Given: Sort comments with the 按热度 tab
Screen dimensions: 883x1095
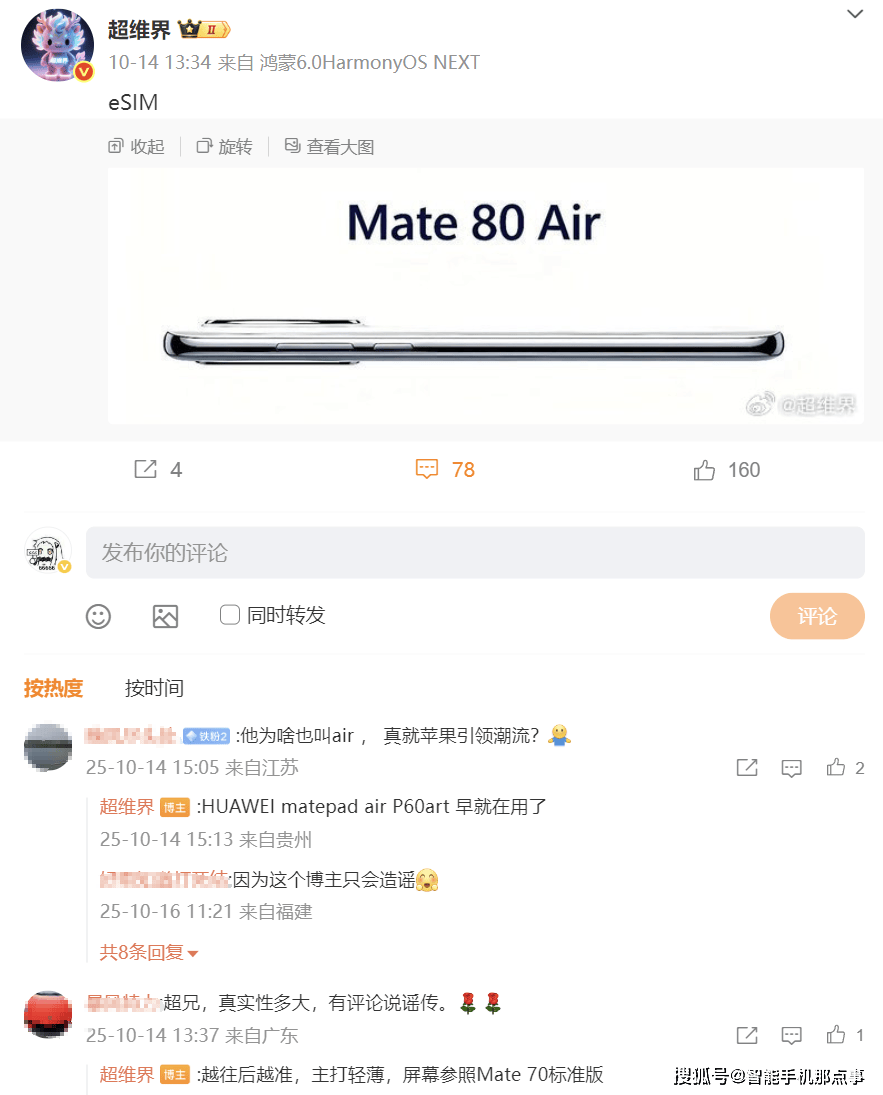Looking at the screenshot, I should point(53,688).
